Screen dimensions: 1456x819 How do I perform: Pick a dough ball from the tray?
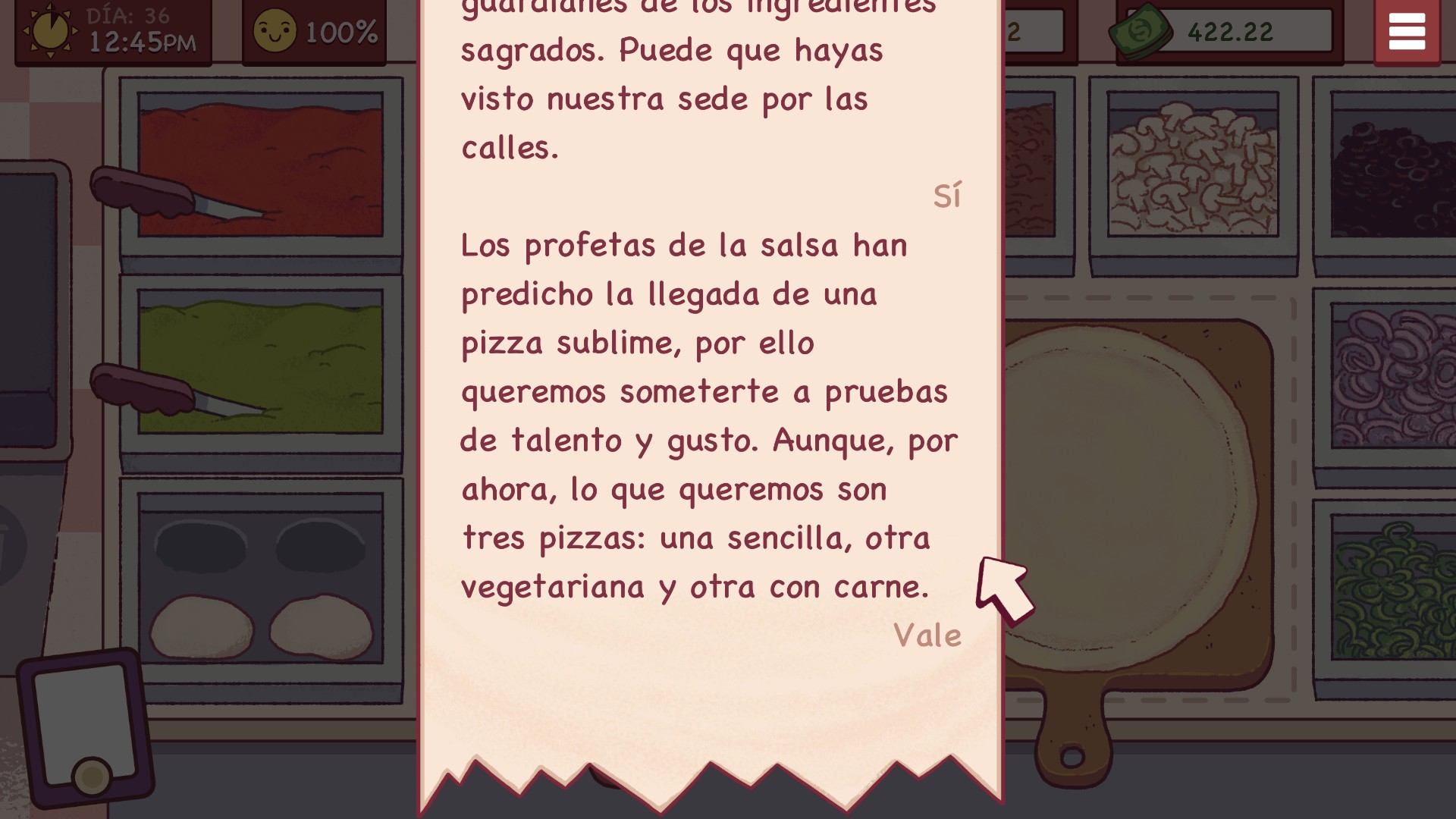pyautogui.click(x=202, y=626)
